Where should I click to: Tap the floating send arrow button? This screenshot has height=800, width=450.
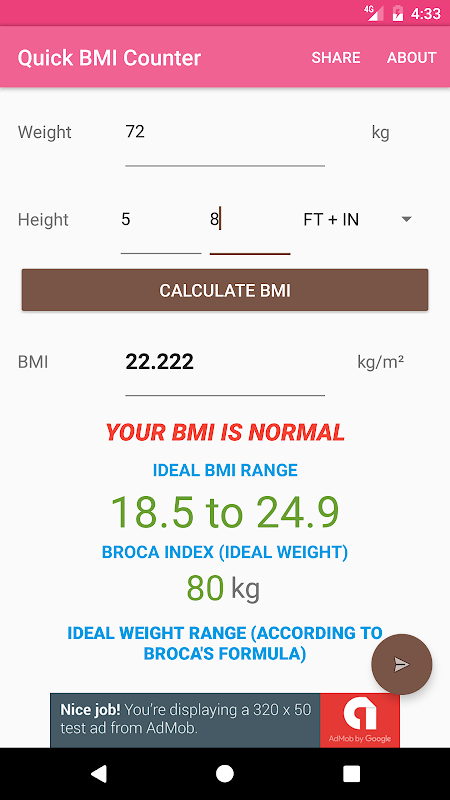[x=402, y=664]
